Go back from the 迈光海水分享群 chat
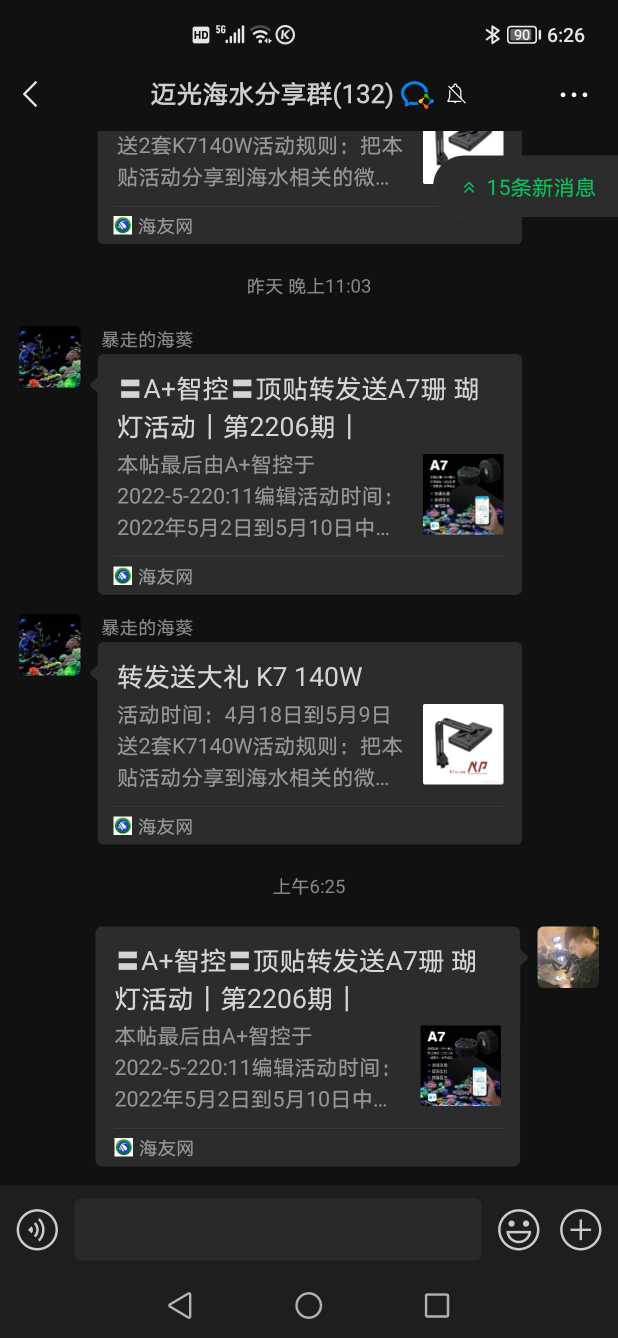Screen dimensions: 618x1338 coord(30,95)
